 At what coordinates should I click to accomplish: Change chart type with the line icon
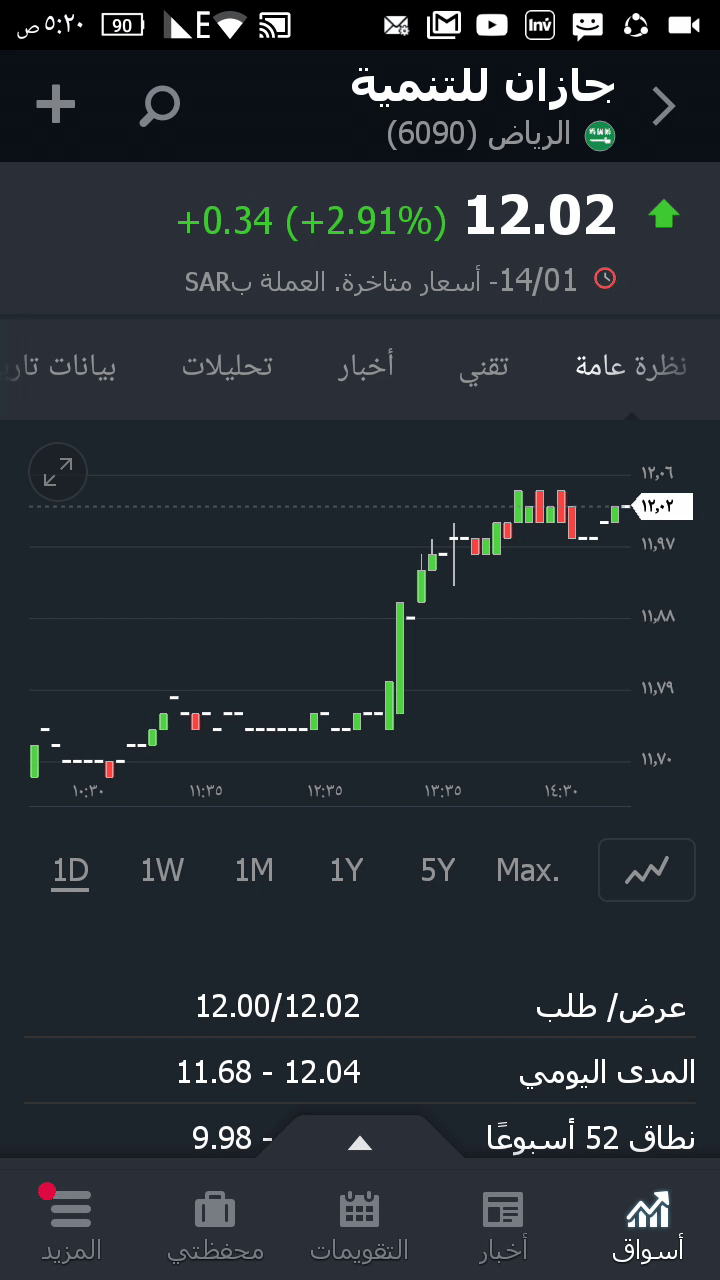click(646, 870)
